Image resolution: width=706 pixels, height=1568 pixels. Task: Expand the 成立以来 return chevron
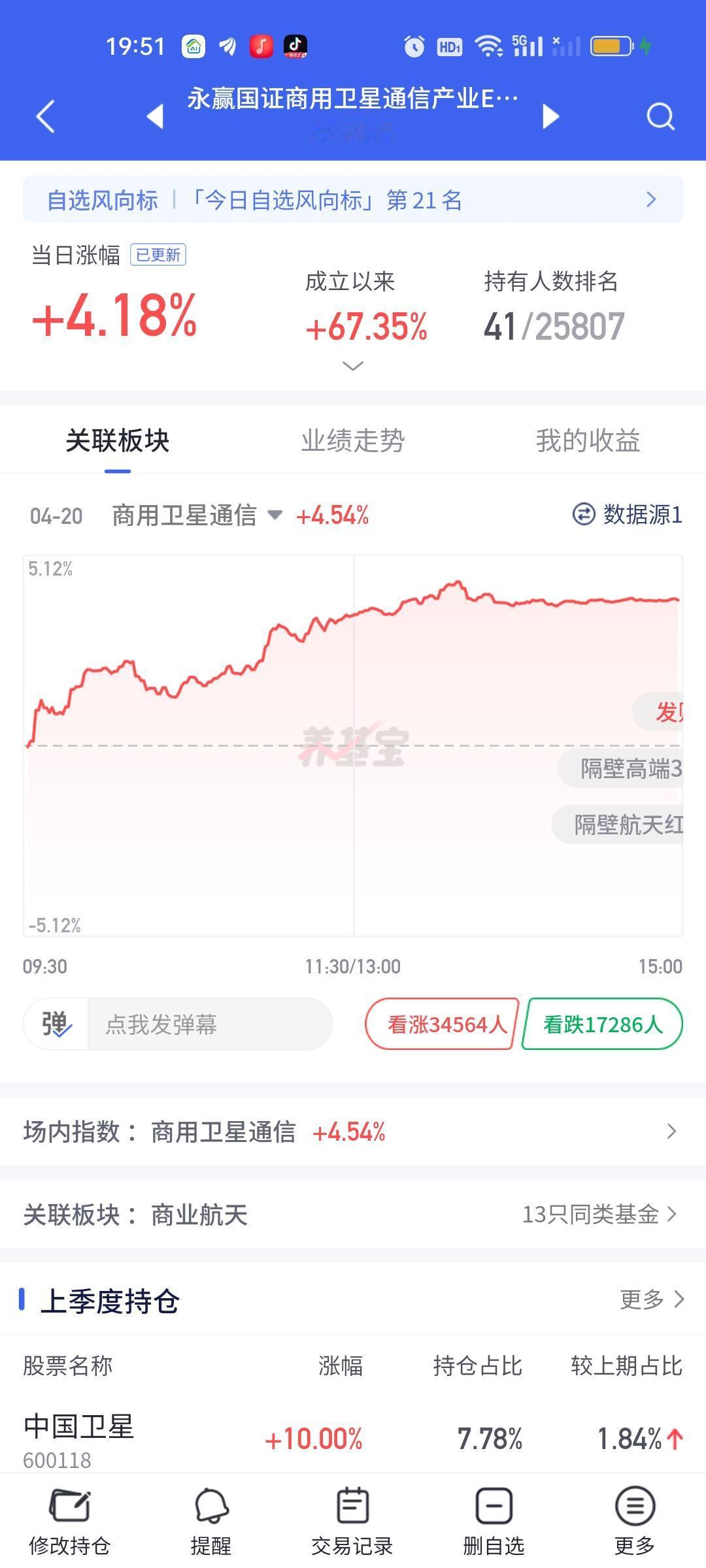point(353,366)
